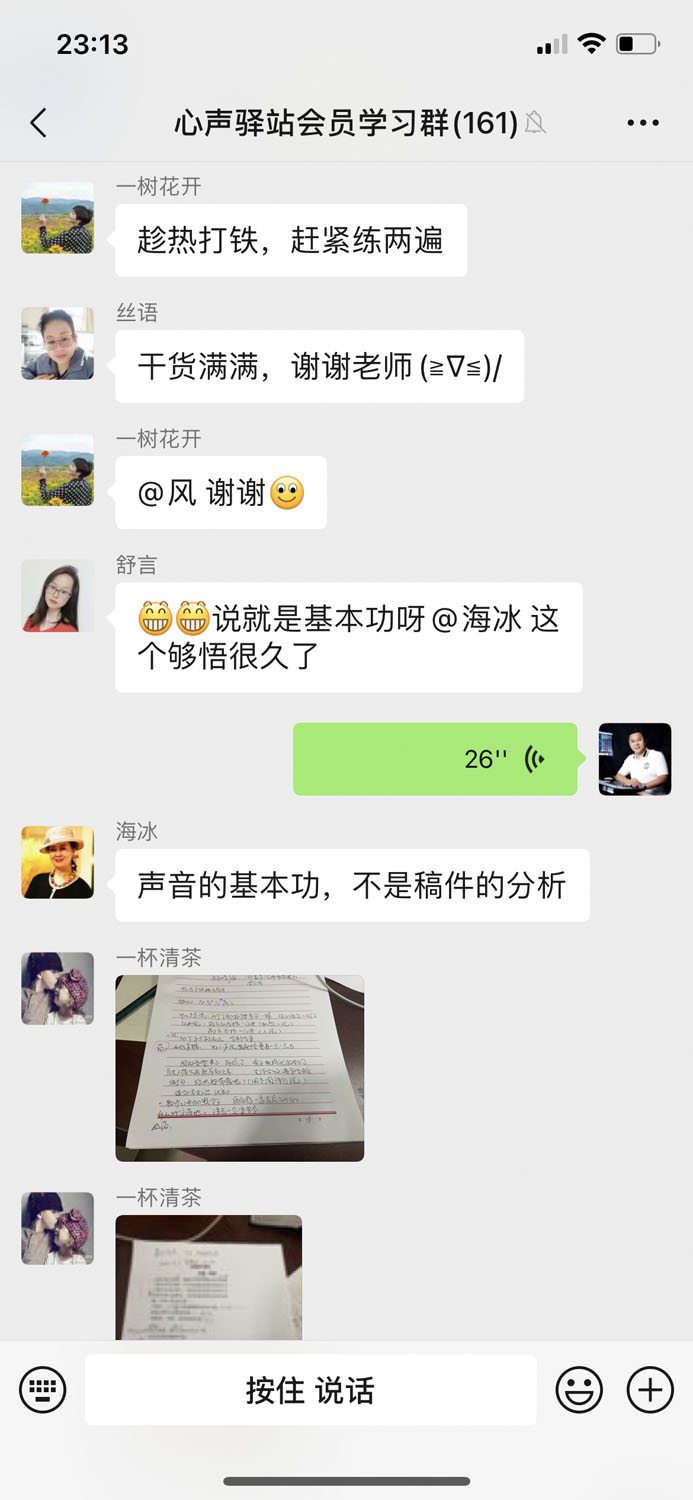Open 舒言's profile avatar
Viewport: 693px width, 1500px height.
(x=58, y=596)
